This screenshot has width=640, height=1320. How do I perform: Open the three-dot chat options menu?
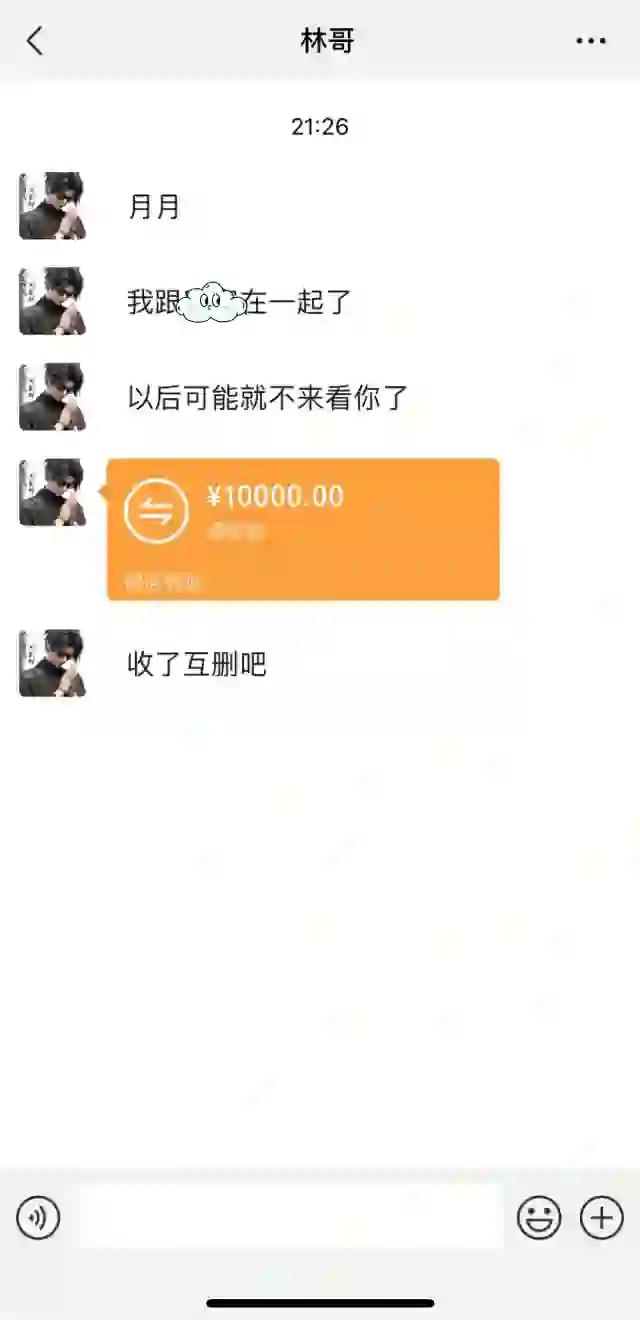591,41
